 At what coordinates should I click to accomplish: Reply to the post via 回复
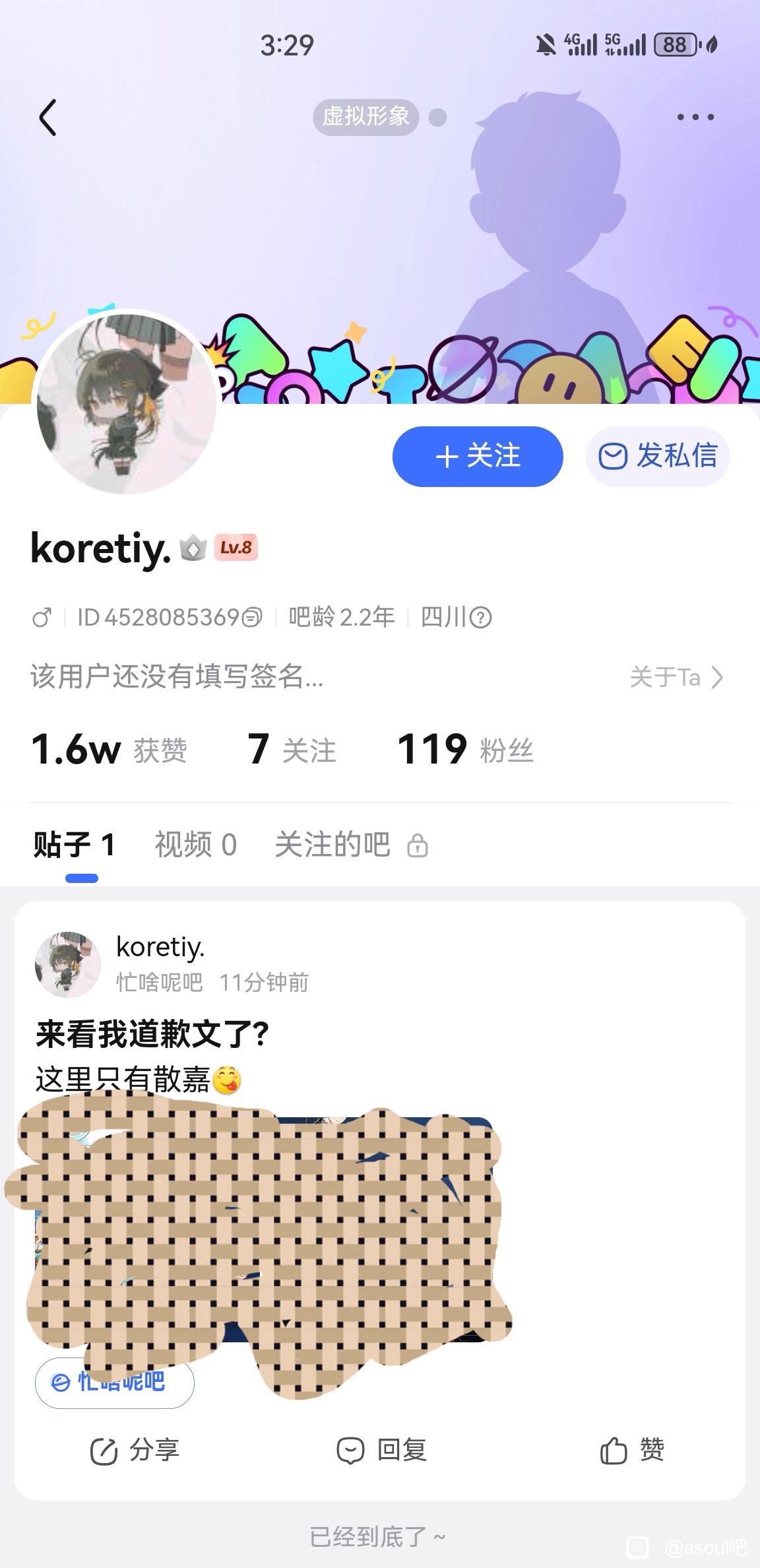(381, 1451)
